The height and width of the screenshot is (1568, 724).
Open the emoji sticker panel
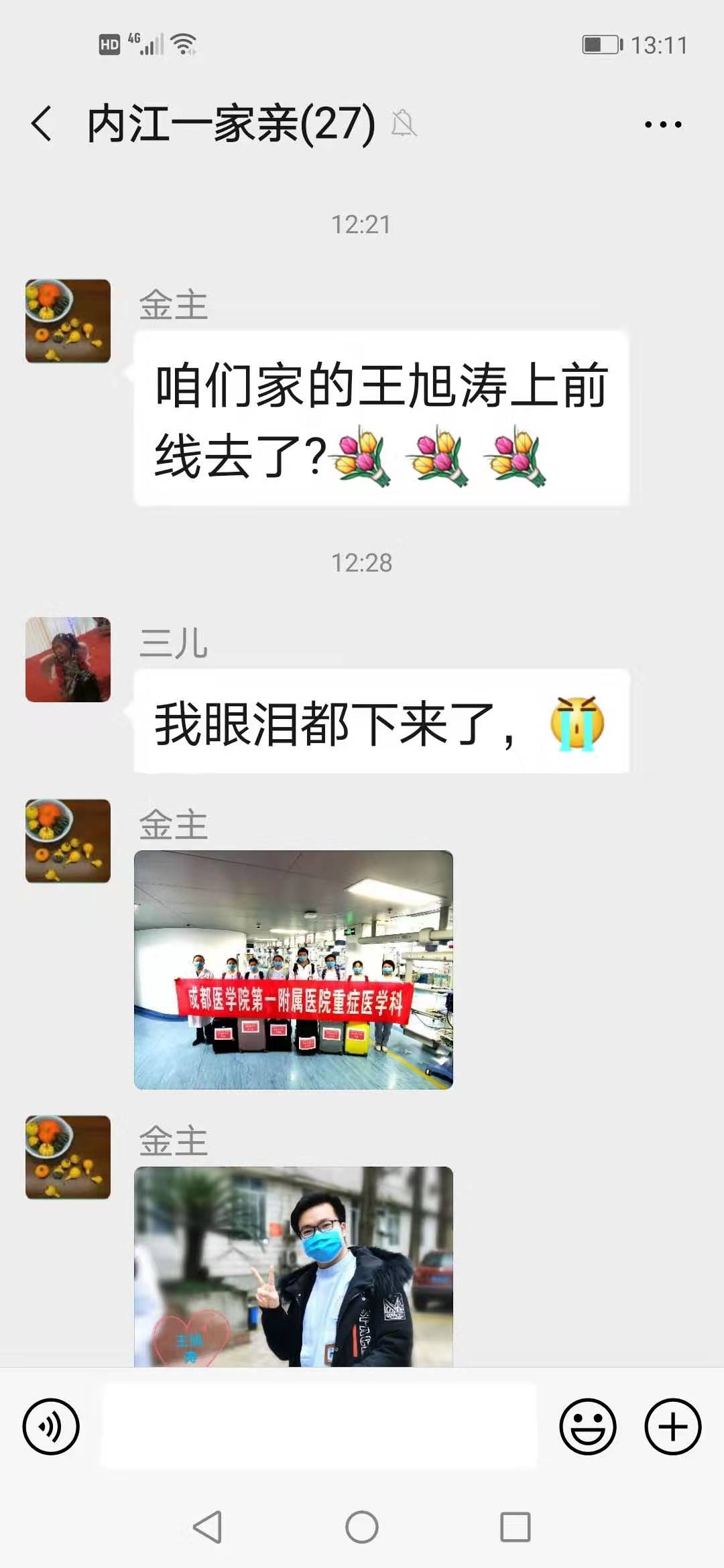pos(587,1427)
